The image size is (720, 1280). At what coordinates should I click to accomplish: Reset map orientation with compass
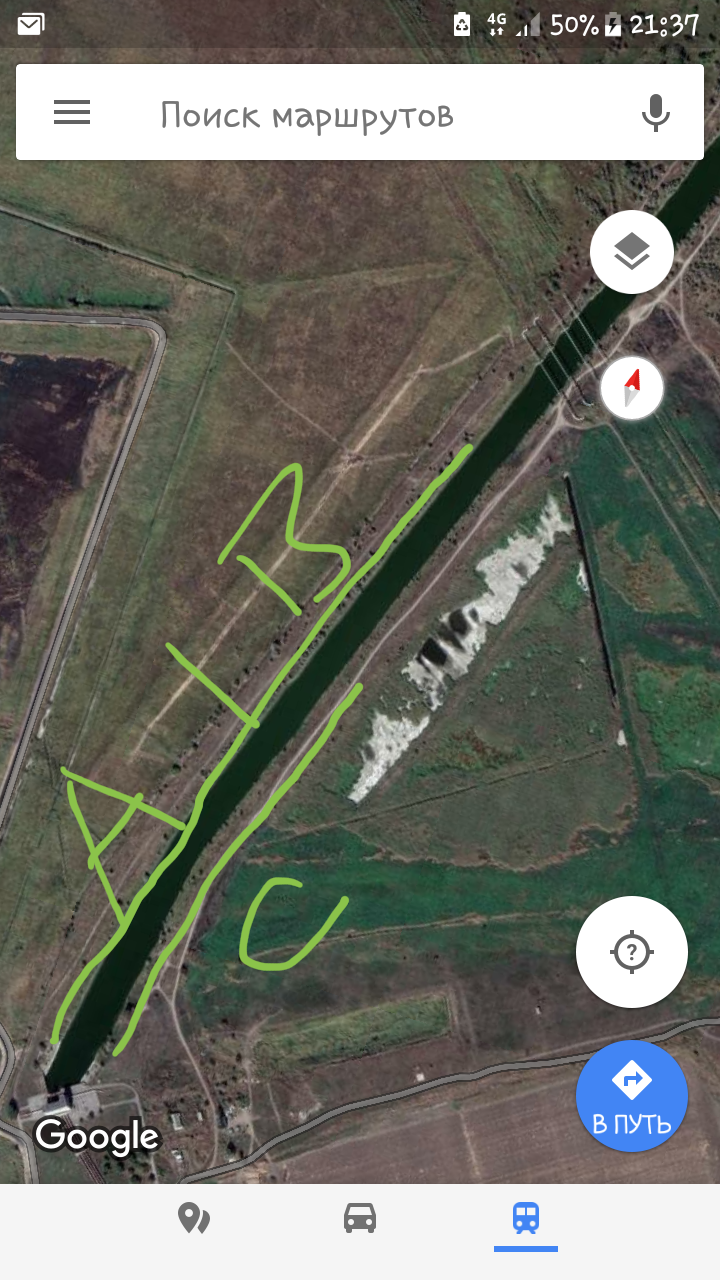pyautogui.click(x=632, y=388)
